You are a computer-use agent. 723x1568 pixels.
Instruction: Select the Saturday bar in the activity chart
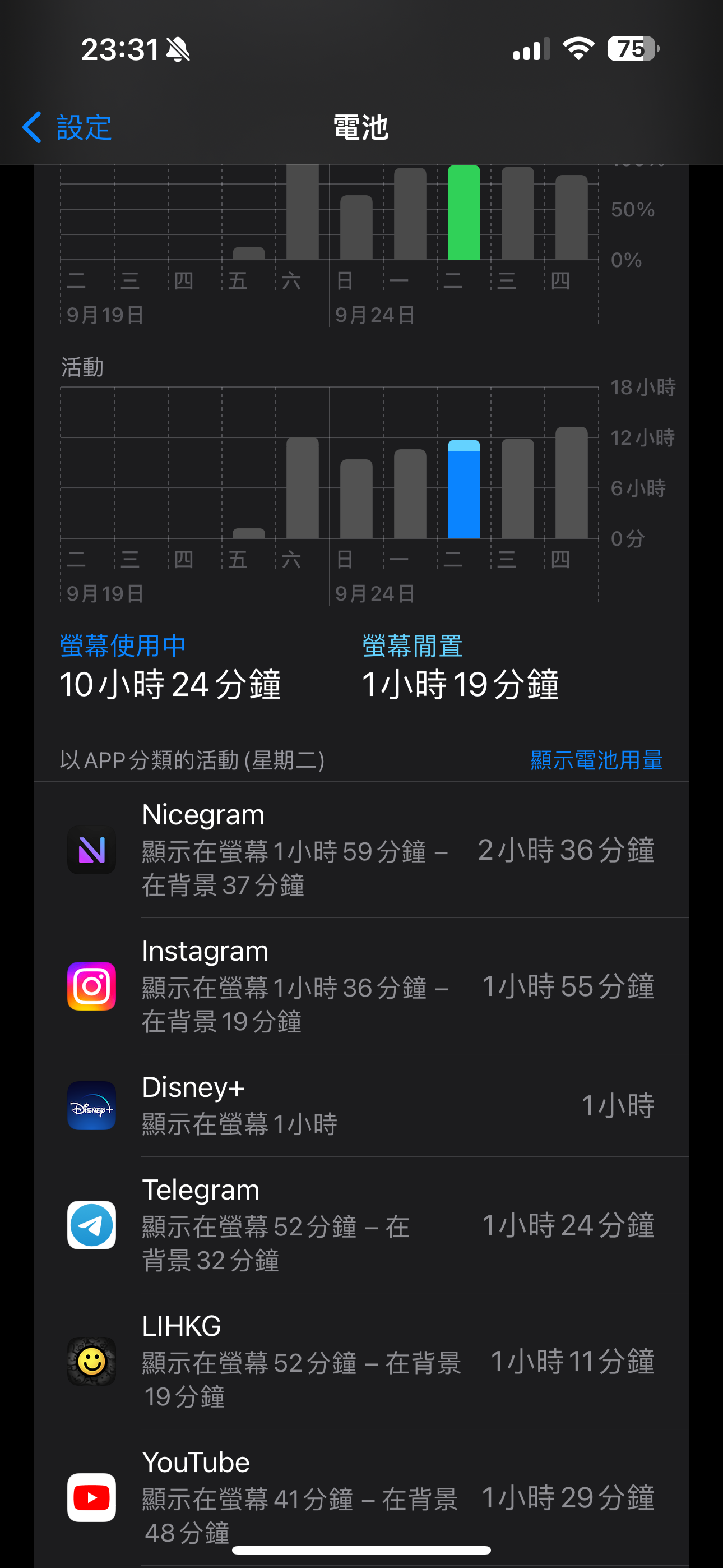coord(303,487)
